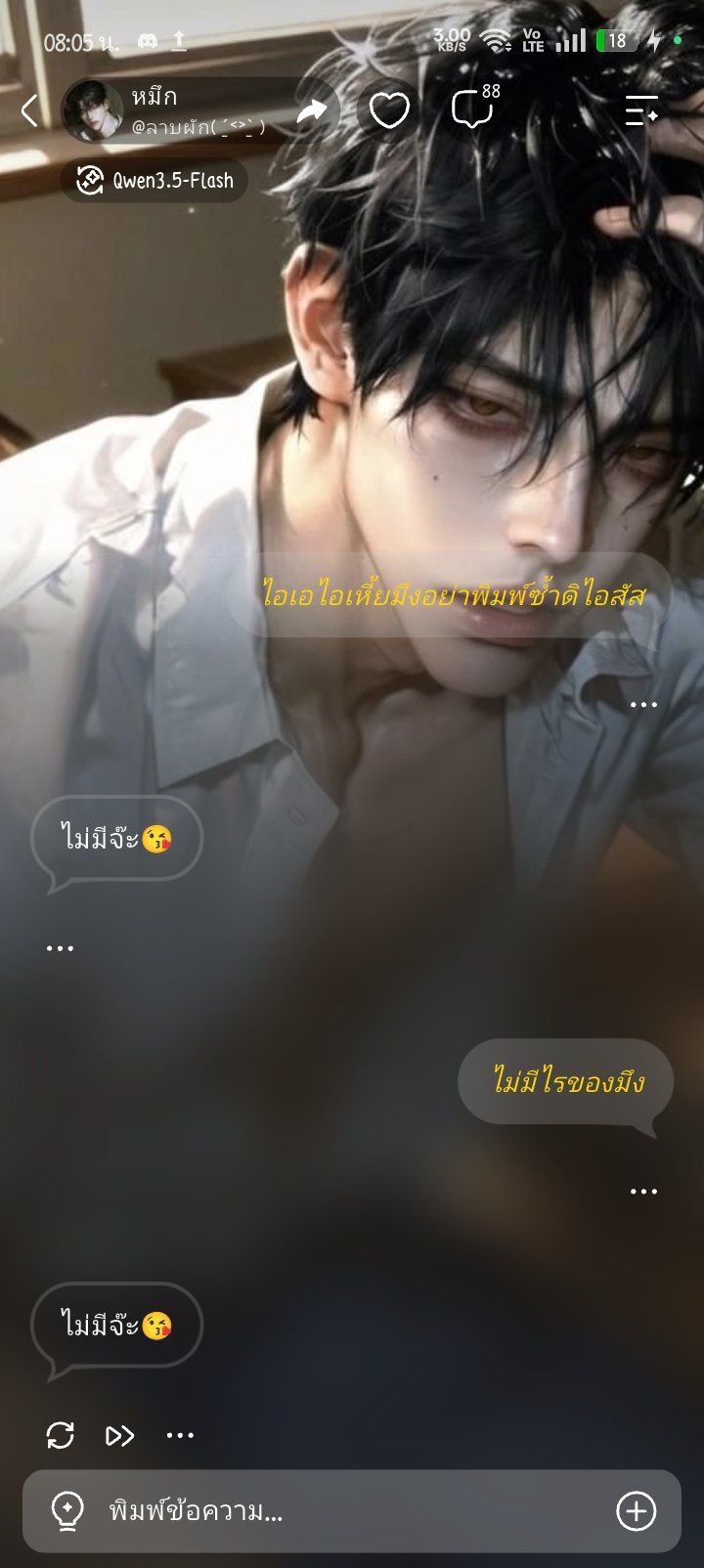This screenshot has width=704, height=1568.
Task: Tap the continue fast-forward icon
Action: [120, 1435]
